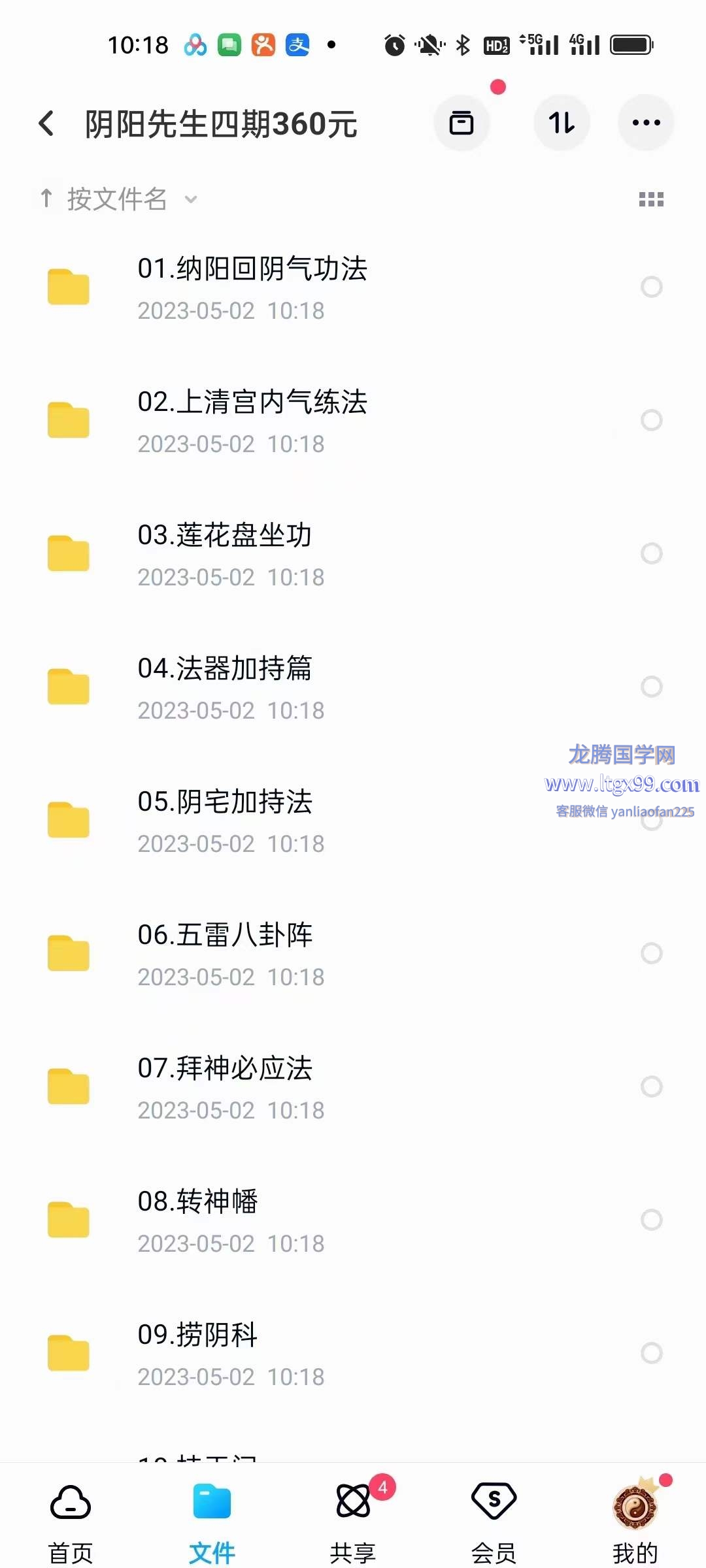Select the checkbox for 09.捞阴科
Image resolution: width=706 pixels, height=1568 pixels.
click(x=651, y=1353)
